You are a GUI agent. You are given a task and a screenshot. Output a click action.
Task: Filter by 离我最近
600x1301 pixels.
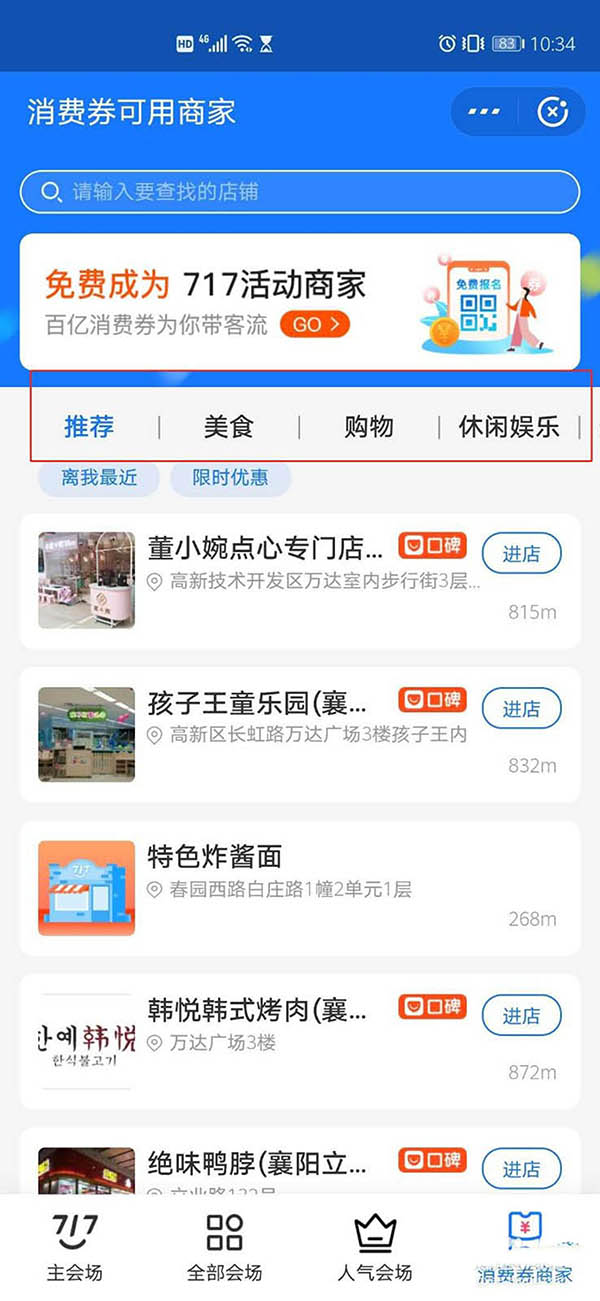pyautogui.click(x=99, y=478)
